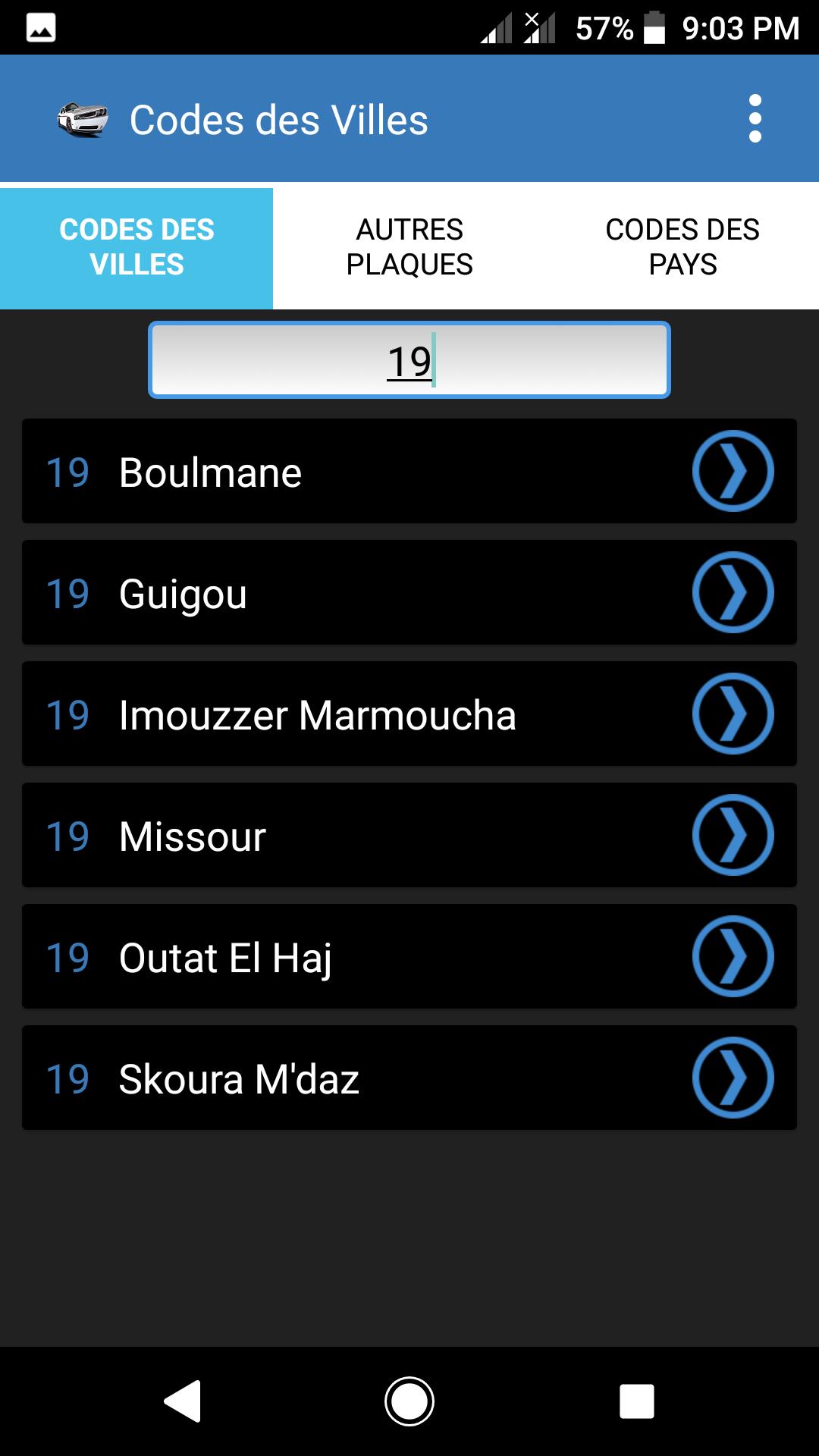Image resolution: width=819 pixels, height=1456 pixels.
Task: Select the Codes des Villes tab
Action: [136, 247]
